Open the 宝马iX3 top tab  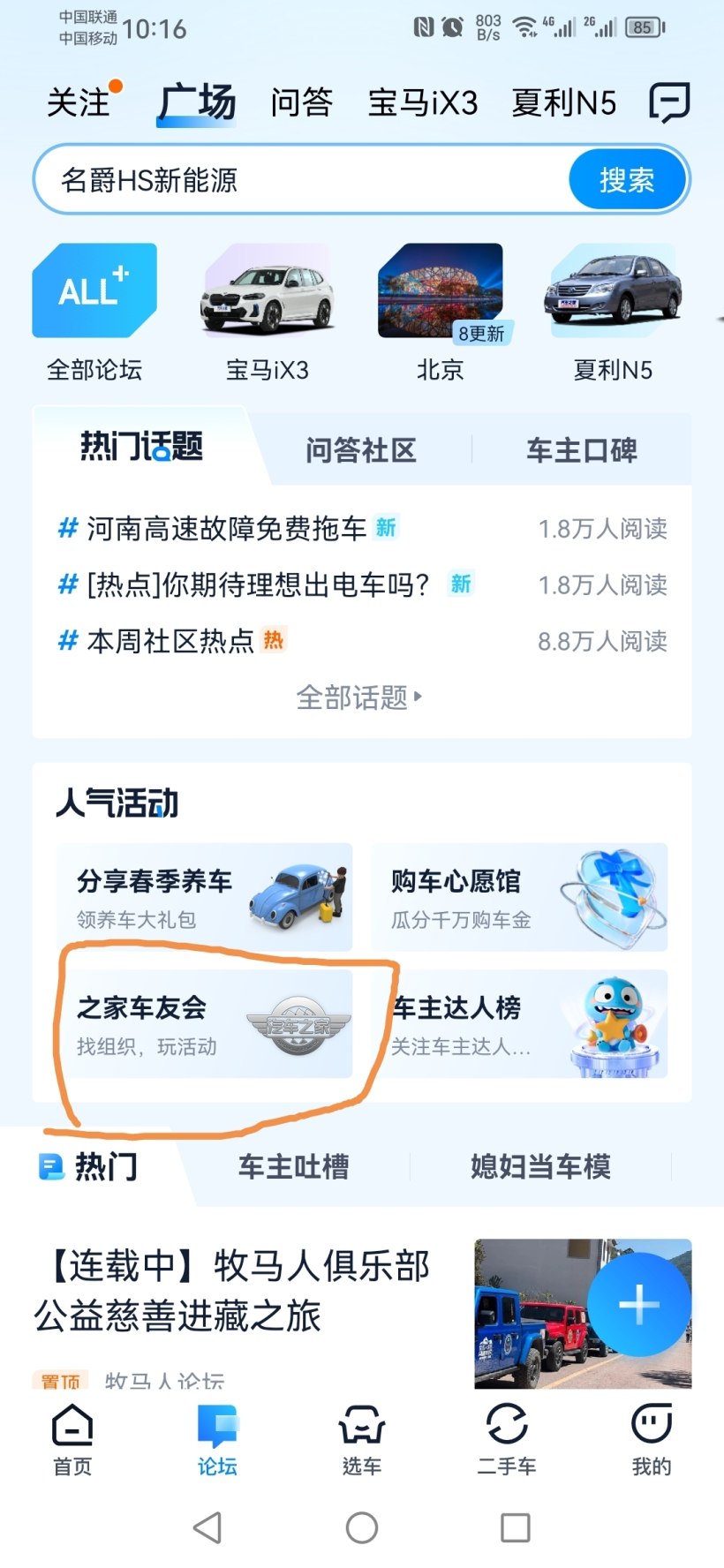tap(422, 102)
